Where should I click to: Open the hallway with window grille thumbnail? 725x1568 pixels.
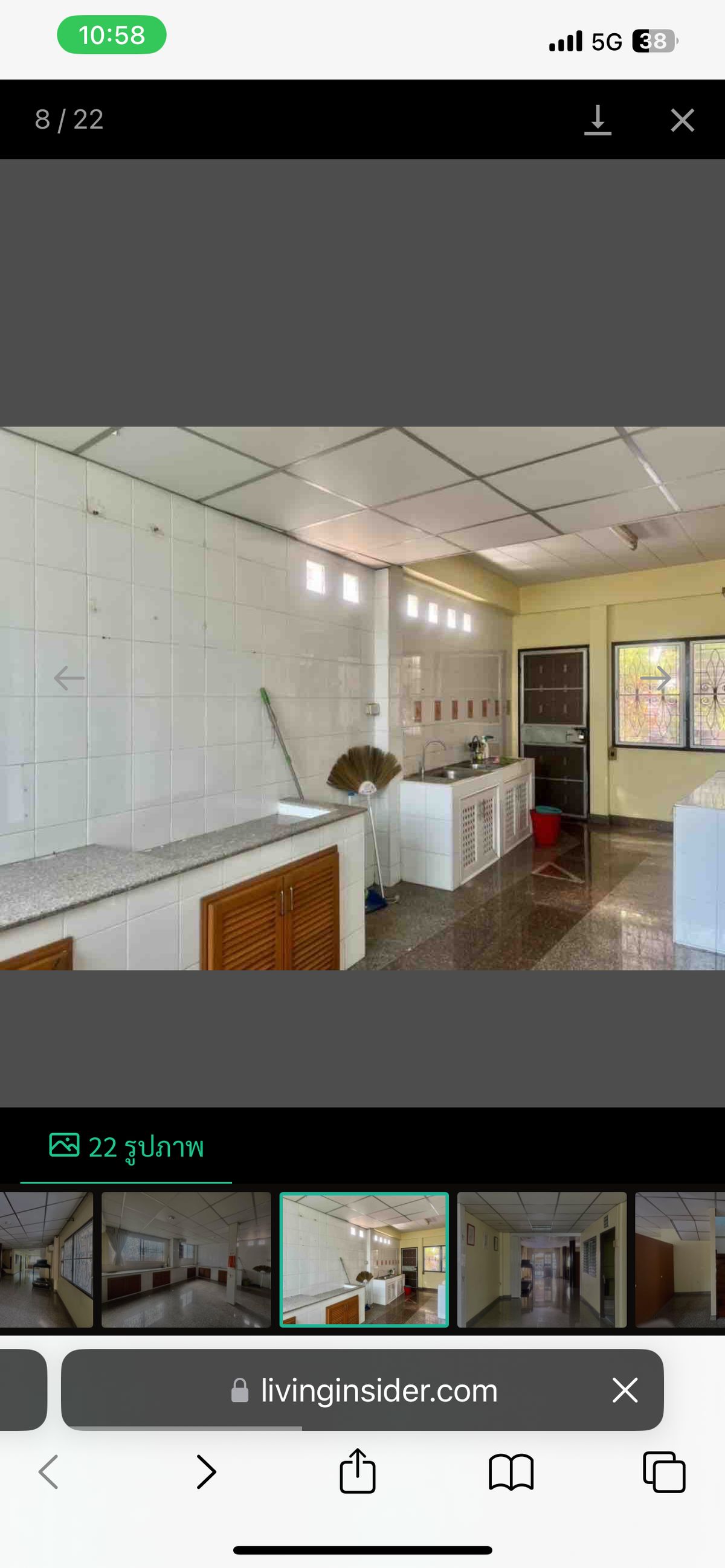click(46, 1259)
